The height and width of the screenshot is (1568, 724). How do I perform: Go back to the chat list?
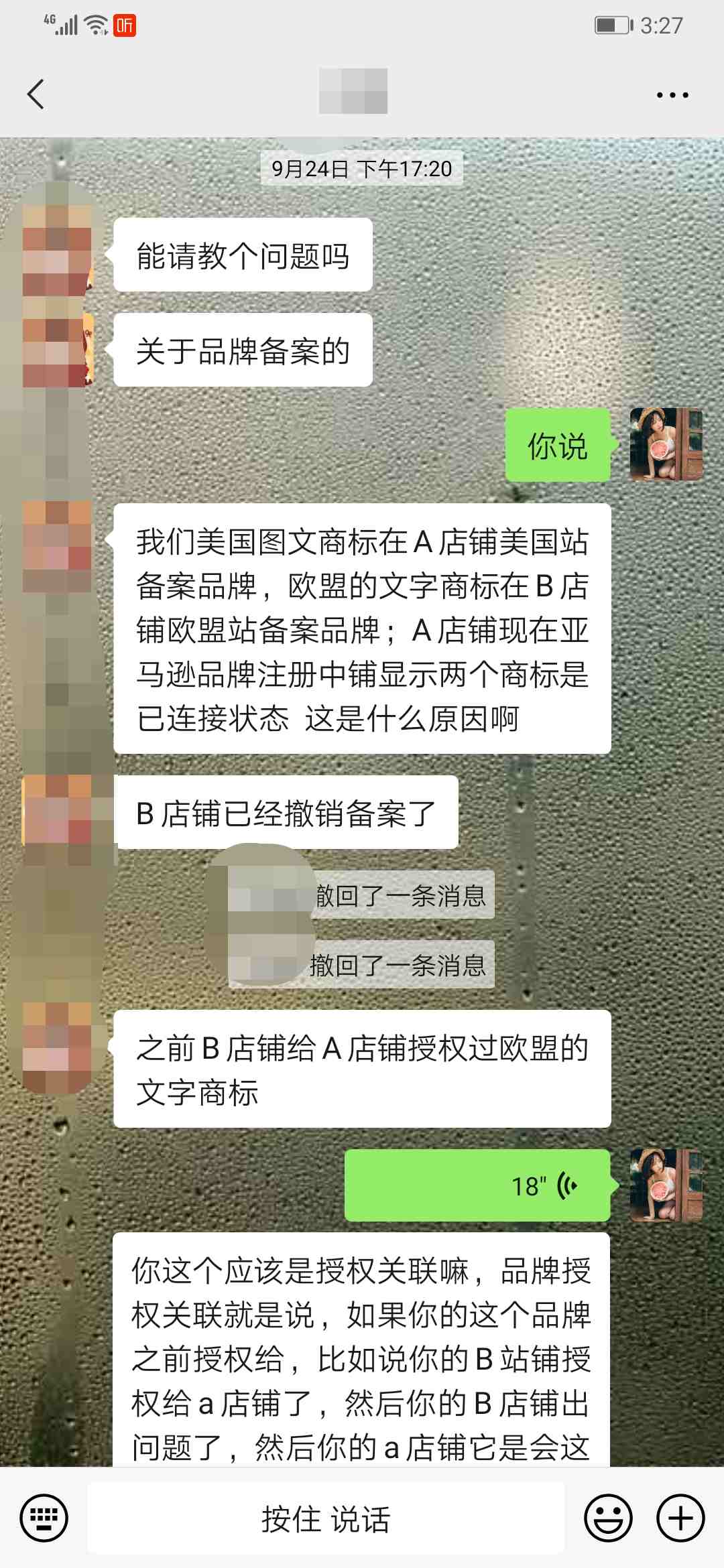(x=36, y=94)
